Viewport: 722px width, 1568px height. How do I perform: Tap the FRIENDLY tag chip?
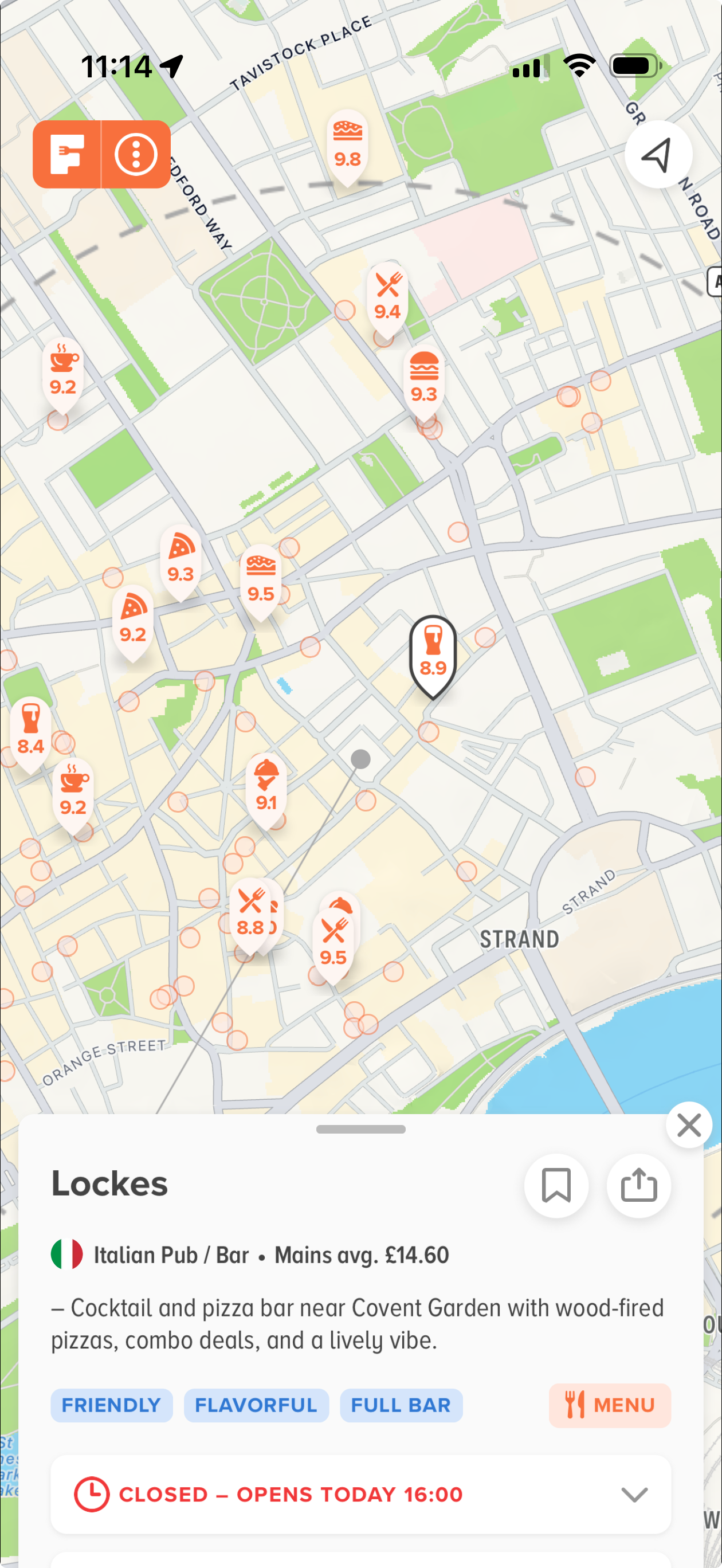(x=111, y=1405)
